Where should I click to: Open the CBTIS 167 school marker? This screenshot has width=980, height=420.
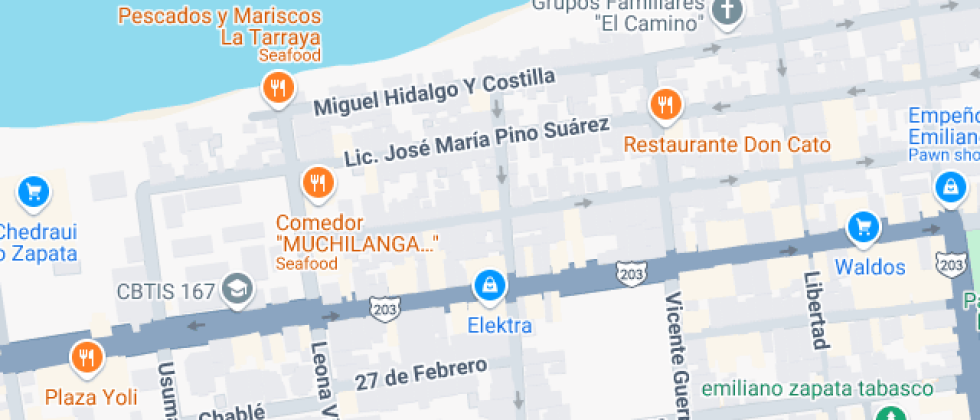coord(238,289)
